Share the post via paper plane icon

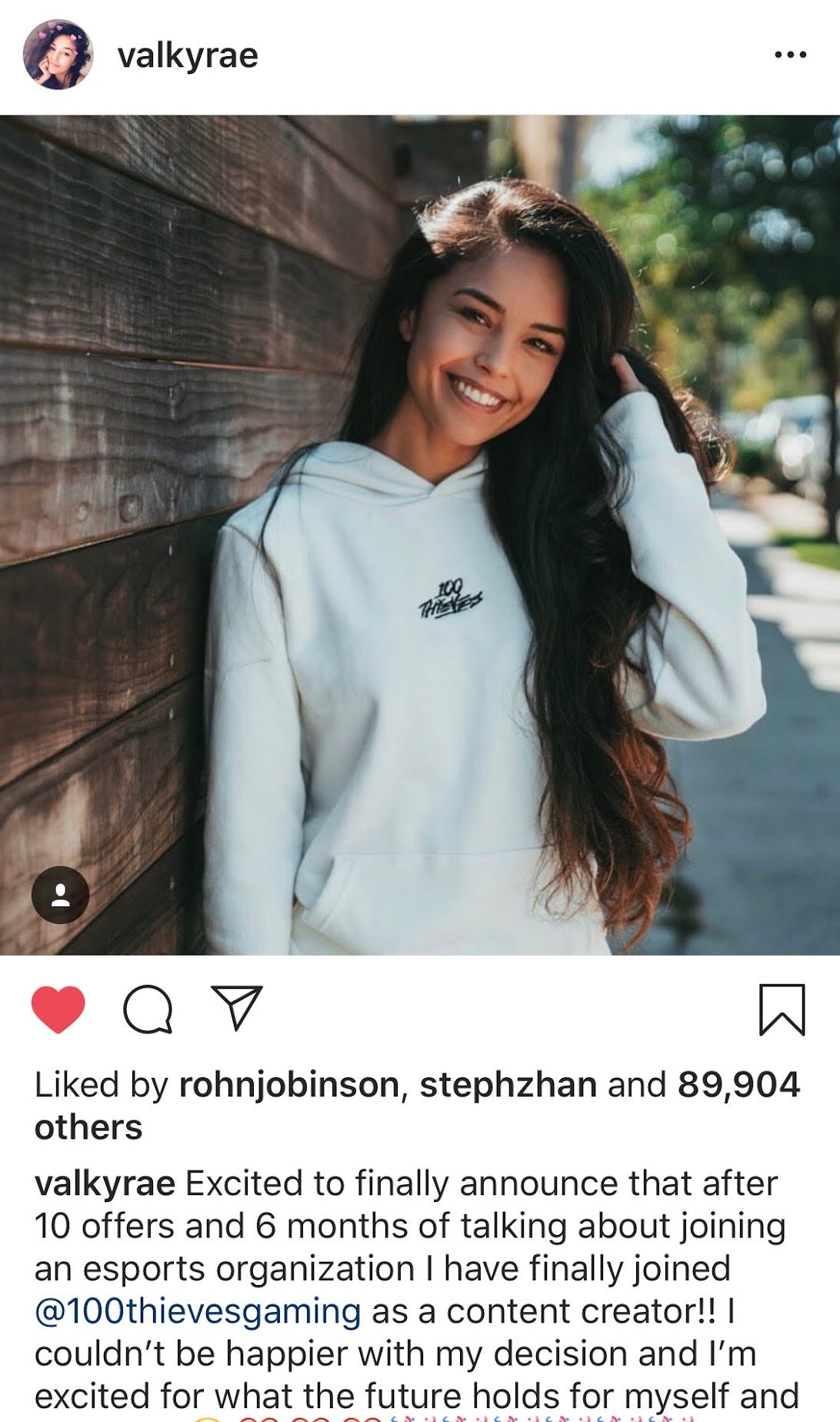click(x=237, y=1007)
